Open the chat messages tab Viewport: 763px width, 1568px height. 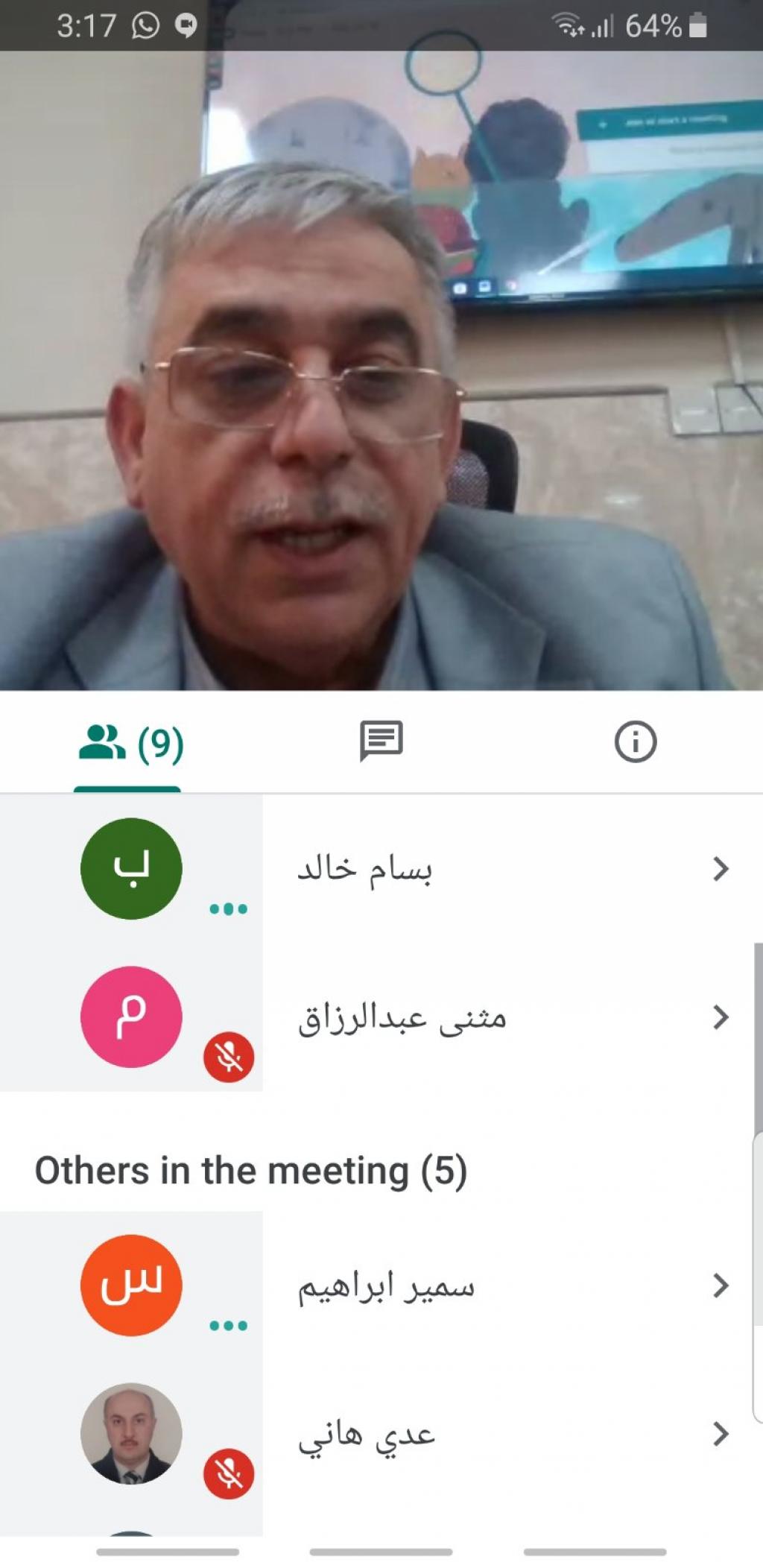pyautogui.click(x=381, y=742)
